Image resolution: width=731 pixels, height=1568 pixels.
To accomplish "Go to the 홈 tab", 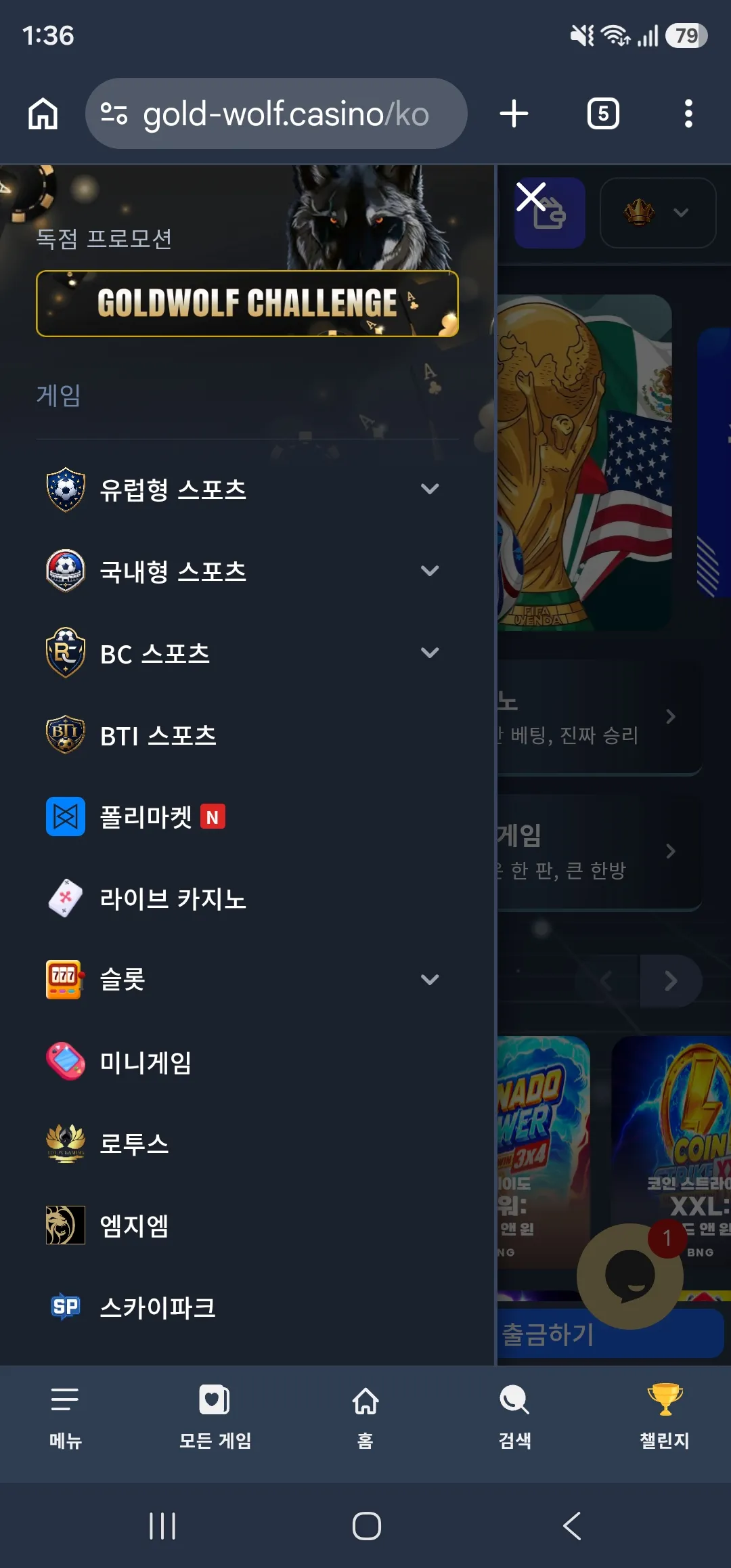I will (365, 1416).
